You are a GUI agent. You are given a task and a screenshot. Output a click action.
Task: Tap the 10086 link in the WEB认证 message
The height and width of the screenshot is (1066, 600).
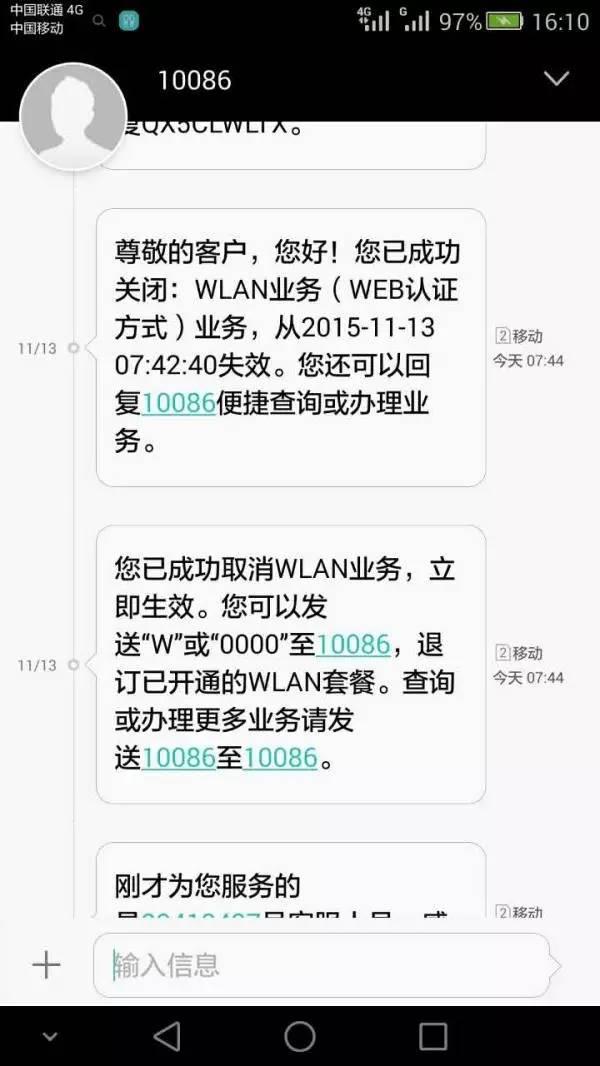179,404
